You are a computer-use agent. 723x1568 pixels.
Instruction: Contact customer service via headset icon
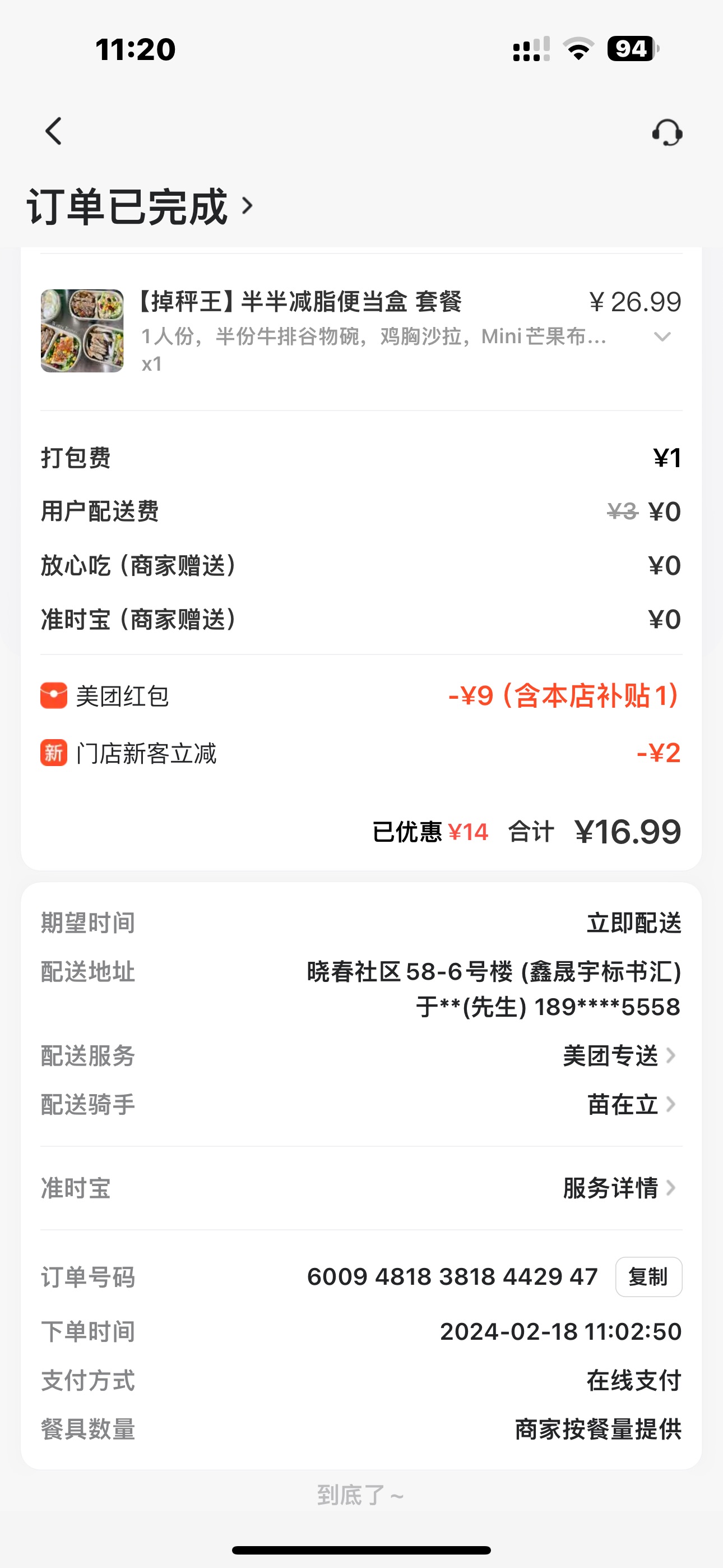pyautogui.click(x=667, y=132)
